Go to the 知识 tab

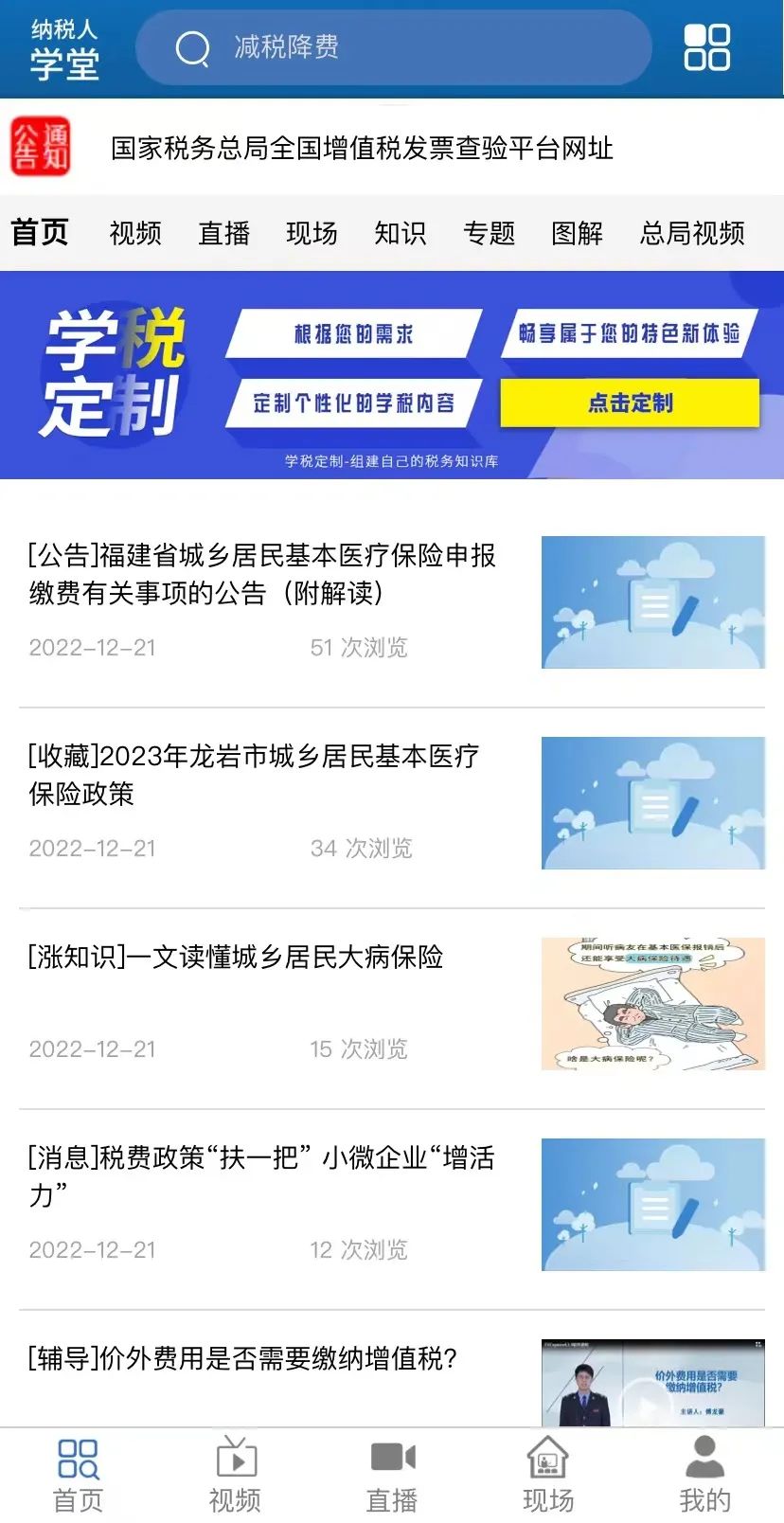pyautogui.click(x=400, y=233)
